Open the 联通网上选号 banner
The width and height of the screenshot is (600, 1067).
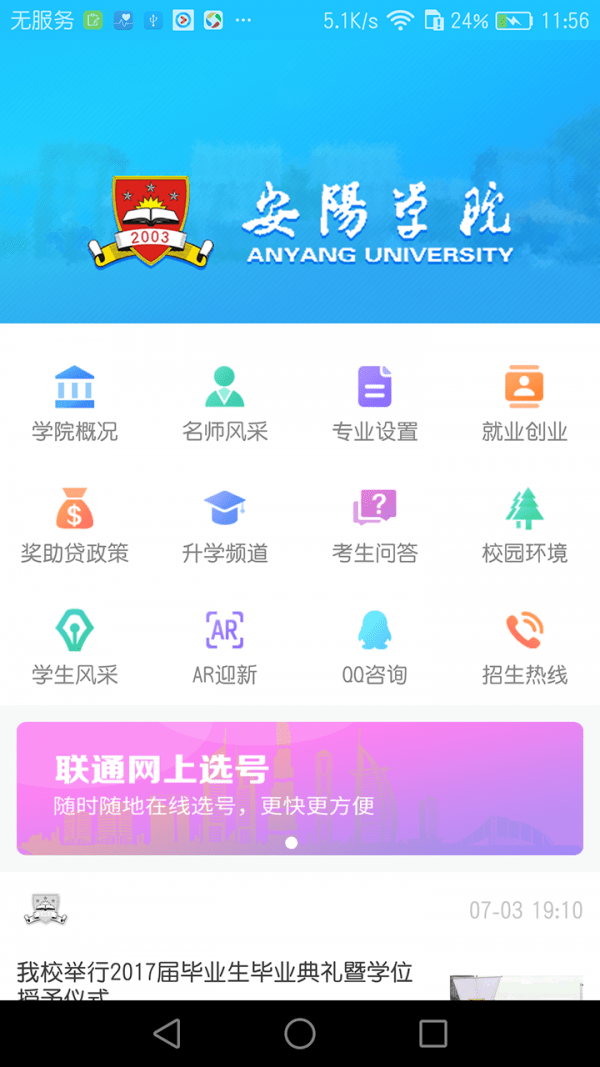coord(300,788)
